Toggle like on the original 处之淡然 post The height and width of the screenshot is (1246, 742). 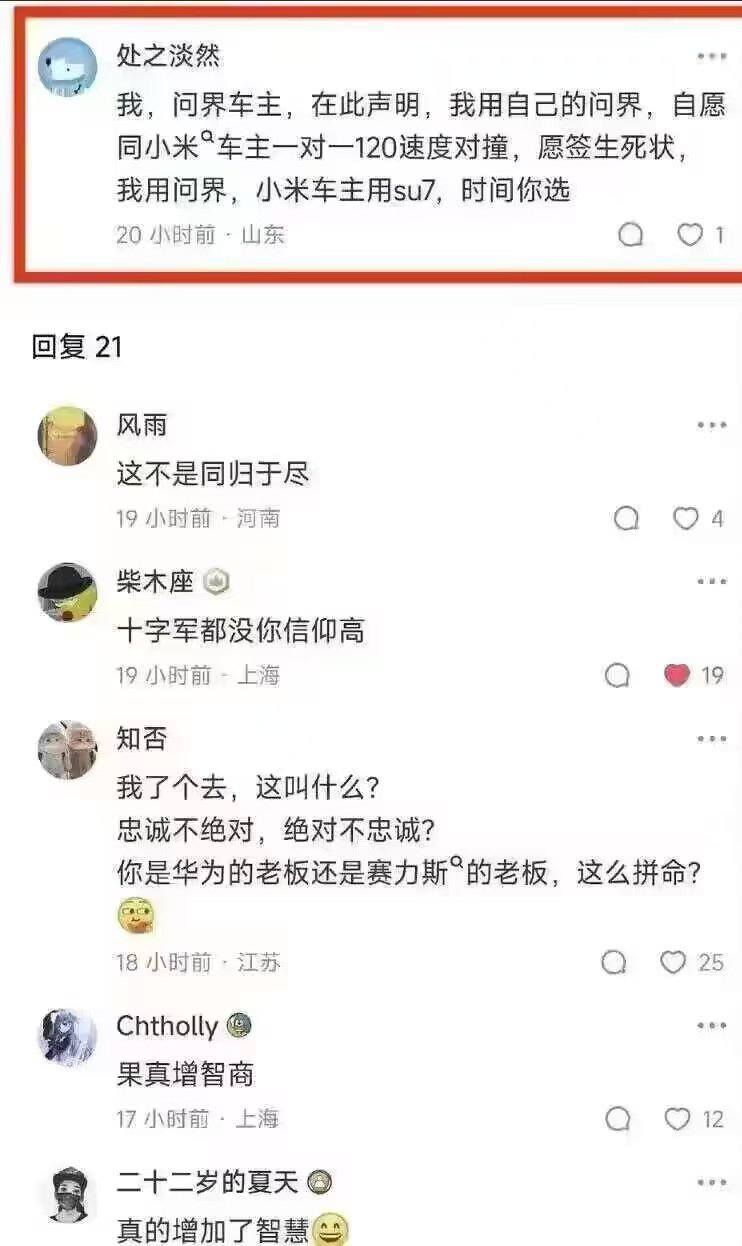pos(688,231)
